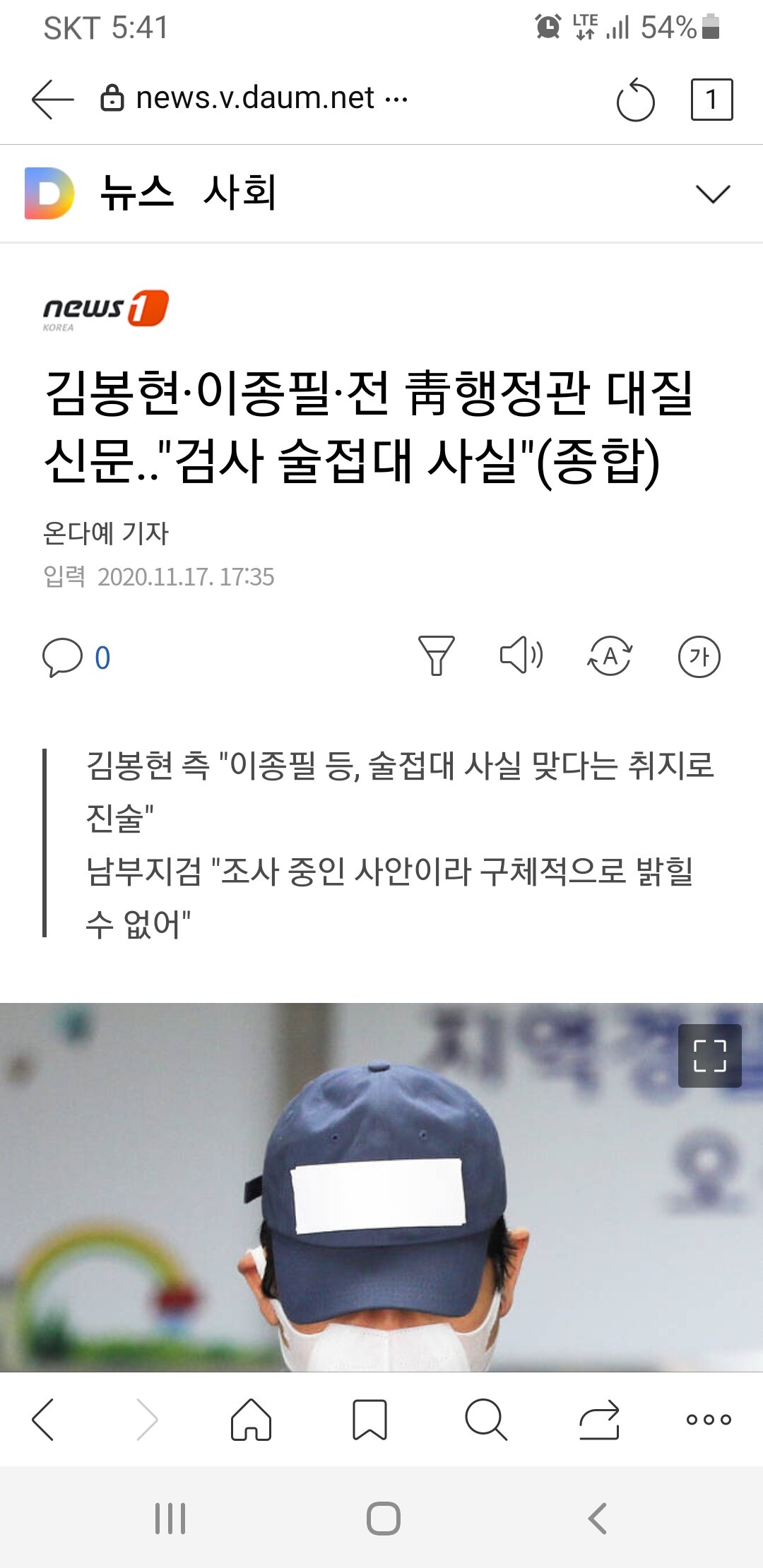Go to the 뉴스 section

point(137,192)
